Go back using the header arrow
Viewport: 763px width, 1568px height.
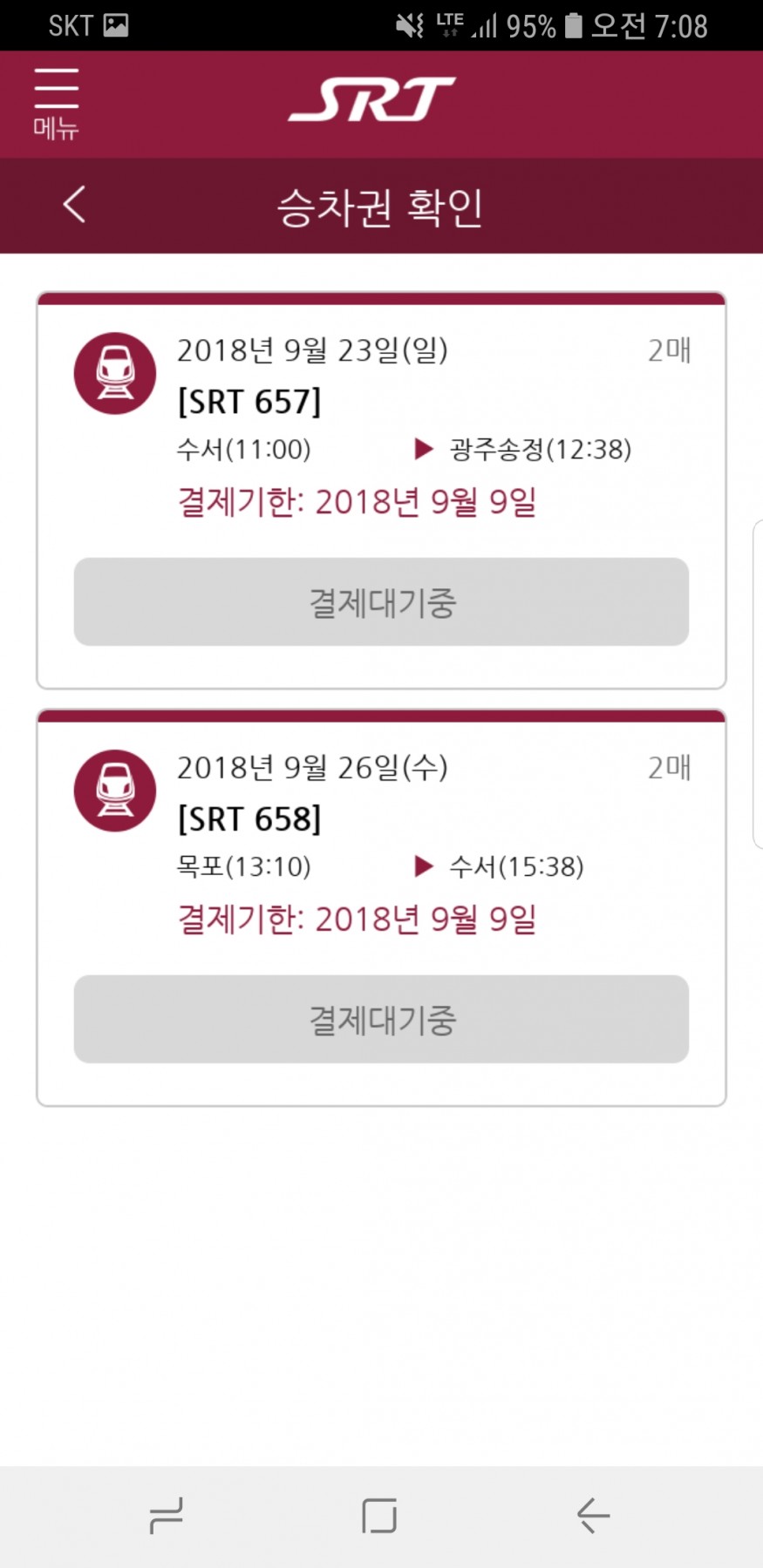[74, 205]
